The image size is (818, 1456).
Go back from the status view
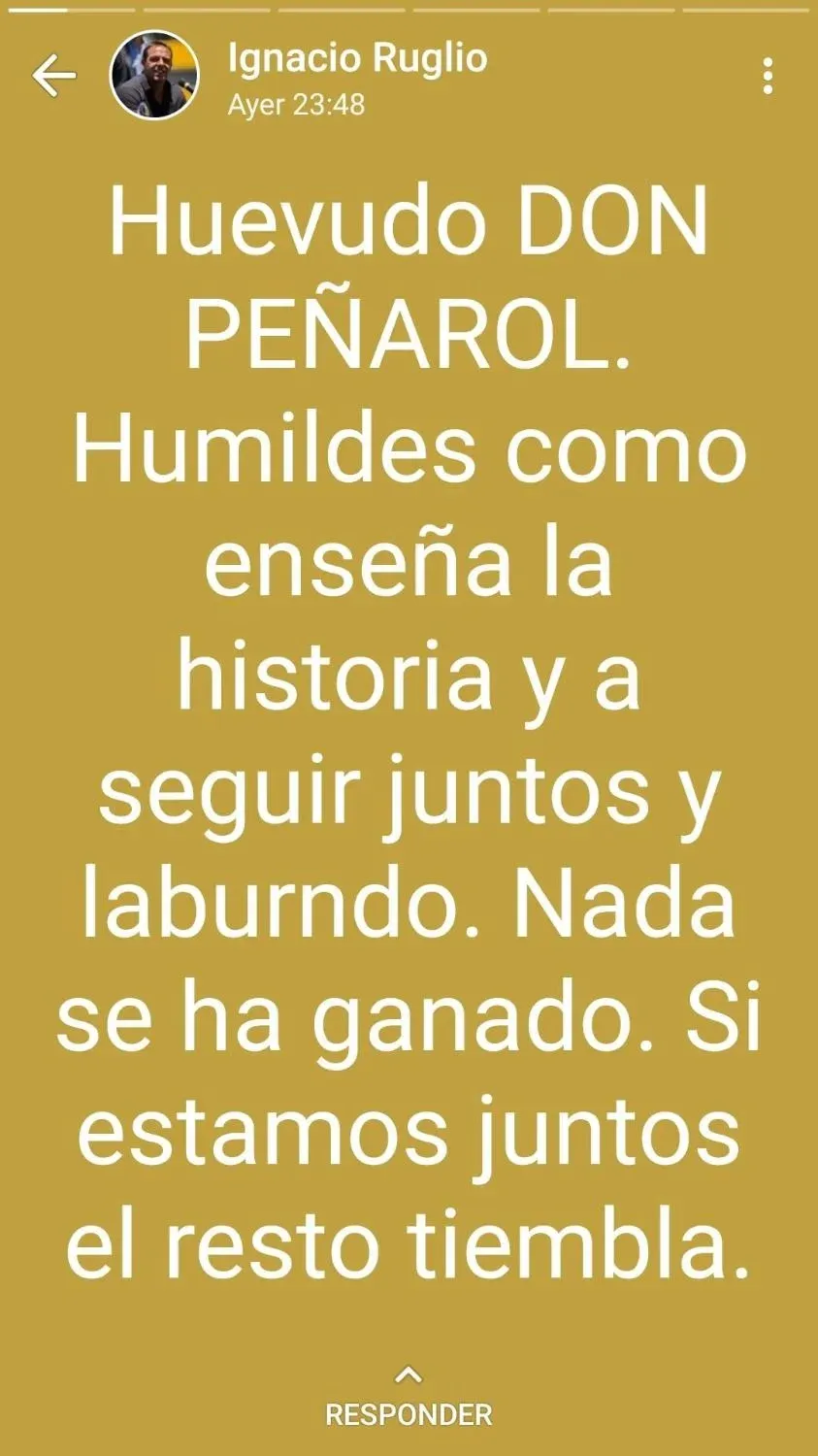tap(53, 76)
